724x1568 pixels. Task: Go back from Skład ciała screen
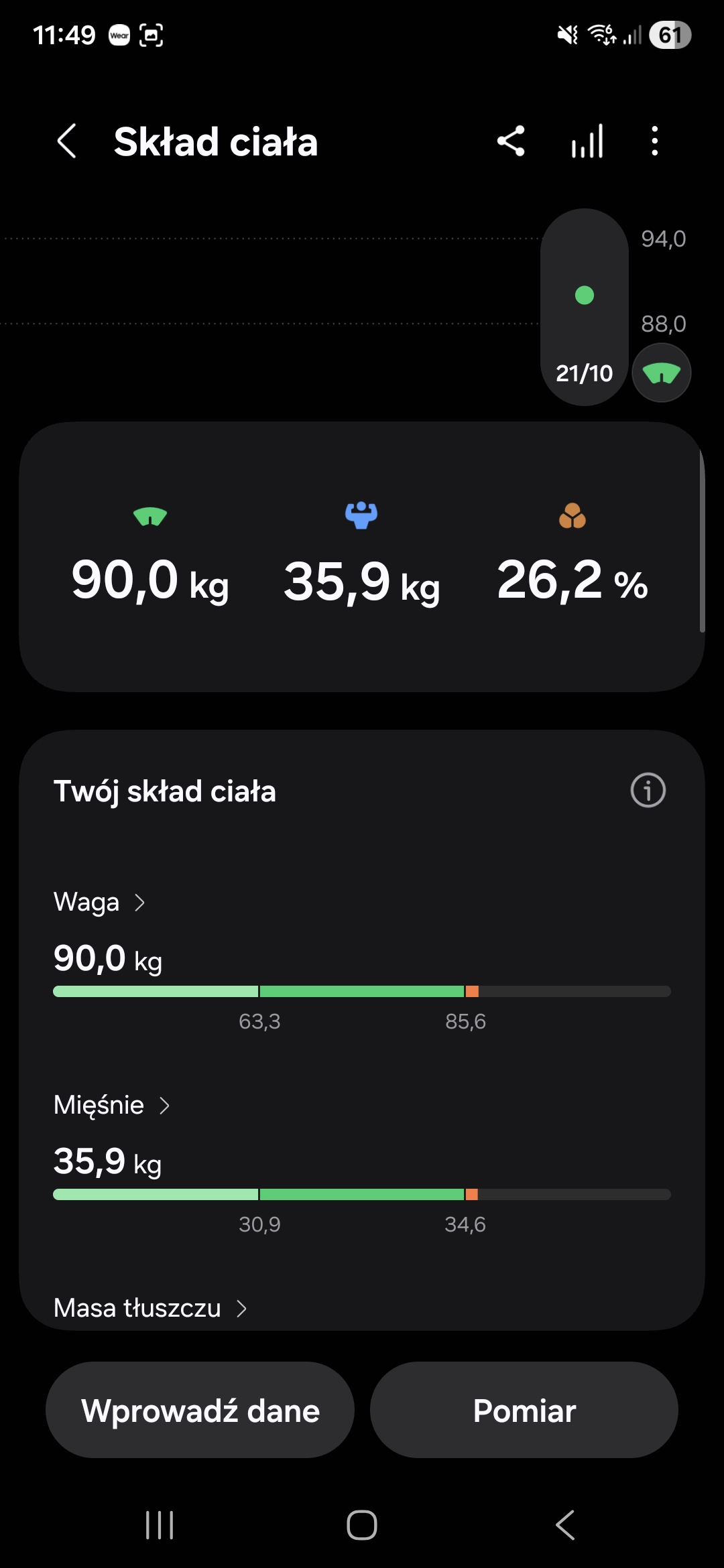[67, 141]
